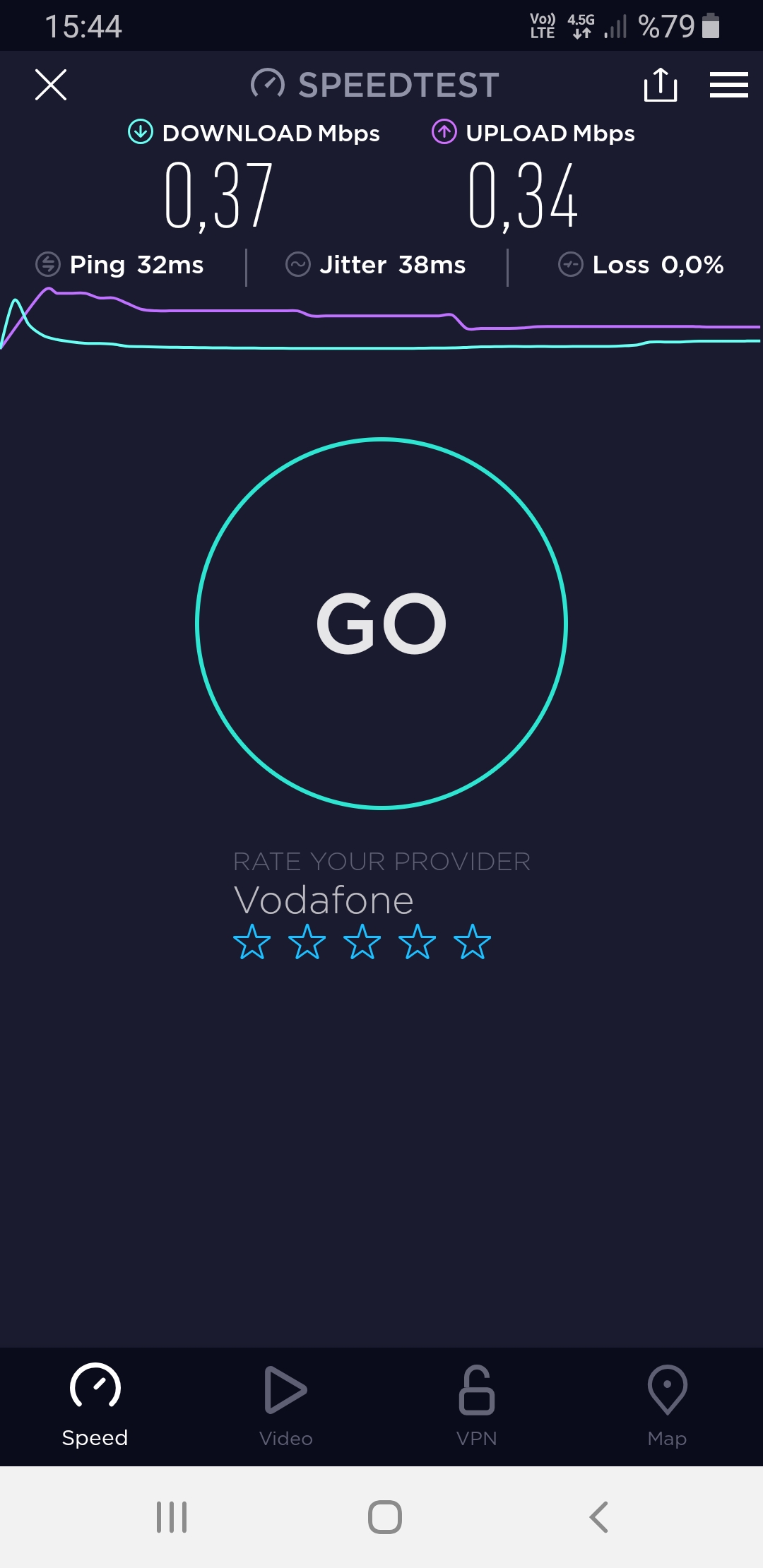763x1568 pixels.
Task: Switch to the VPN tab
Action: pos(477,1406)
